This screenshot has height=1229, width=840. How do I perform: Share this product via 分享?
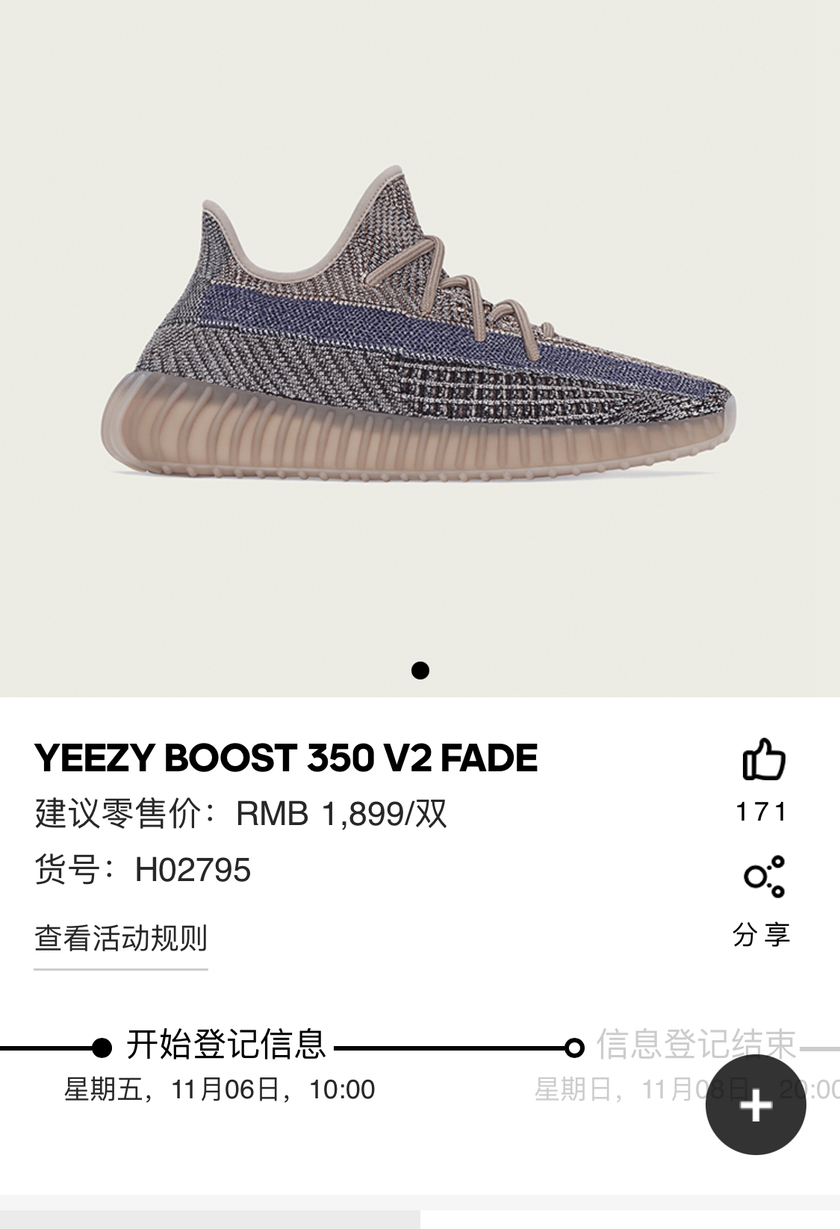pos(763,878)
